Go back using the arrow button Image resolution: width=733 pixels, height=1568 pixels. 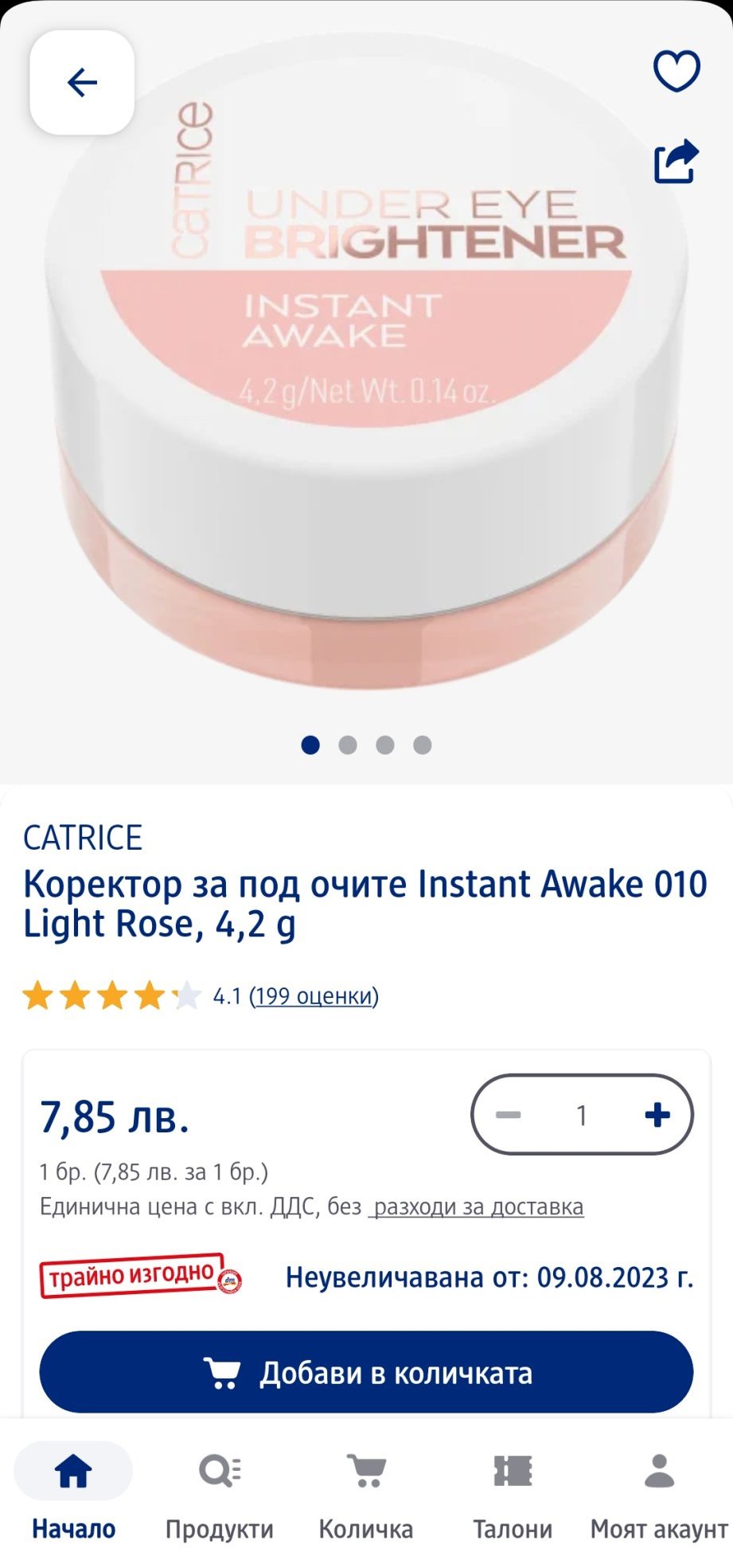82,82
